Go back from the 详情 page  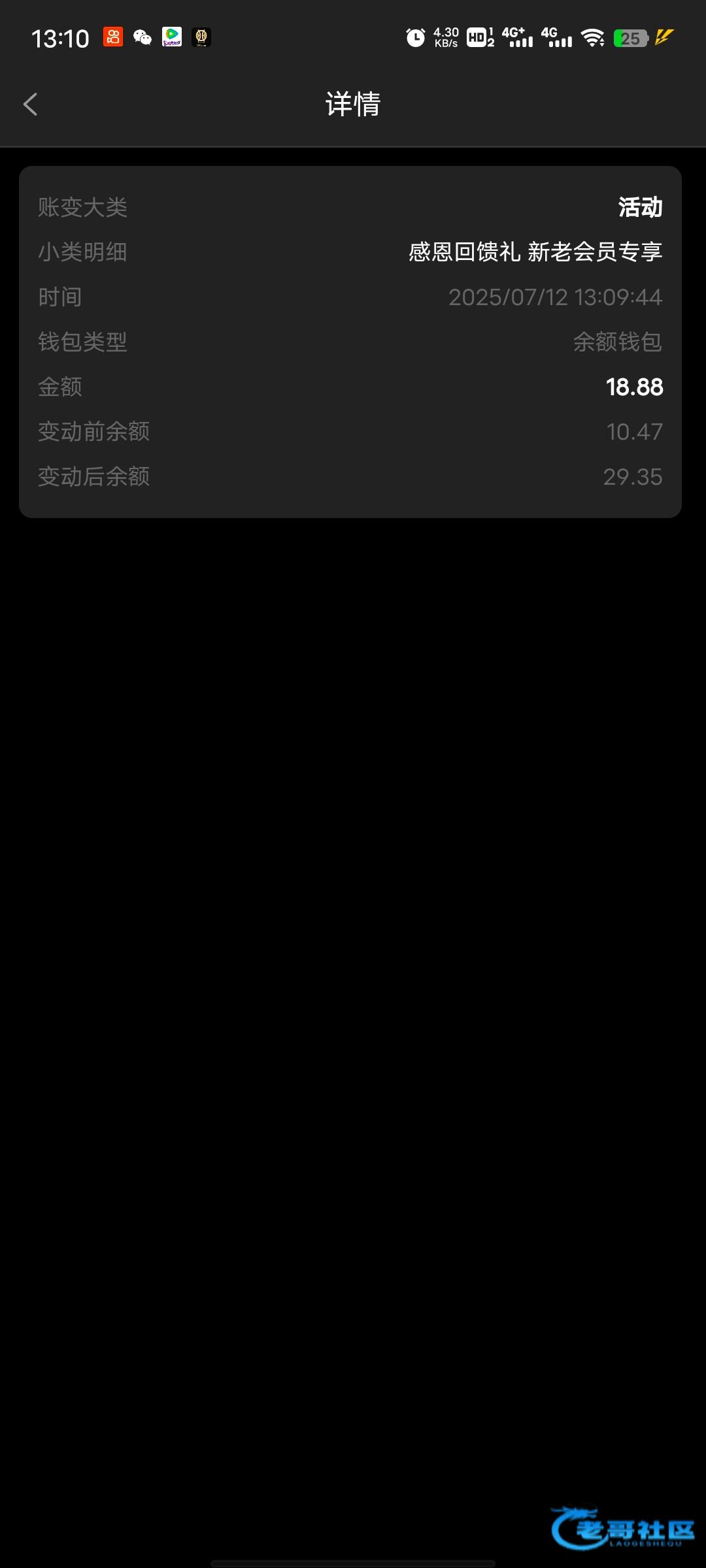(x=30, y=104)
